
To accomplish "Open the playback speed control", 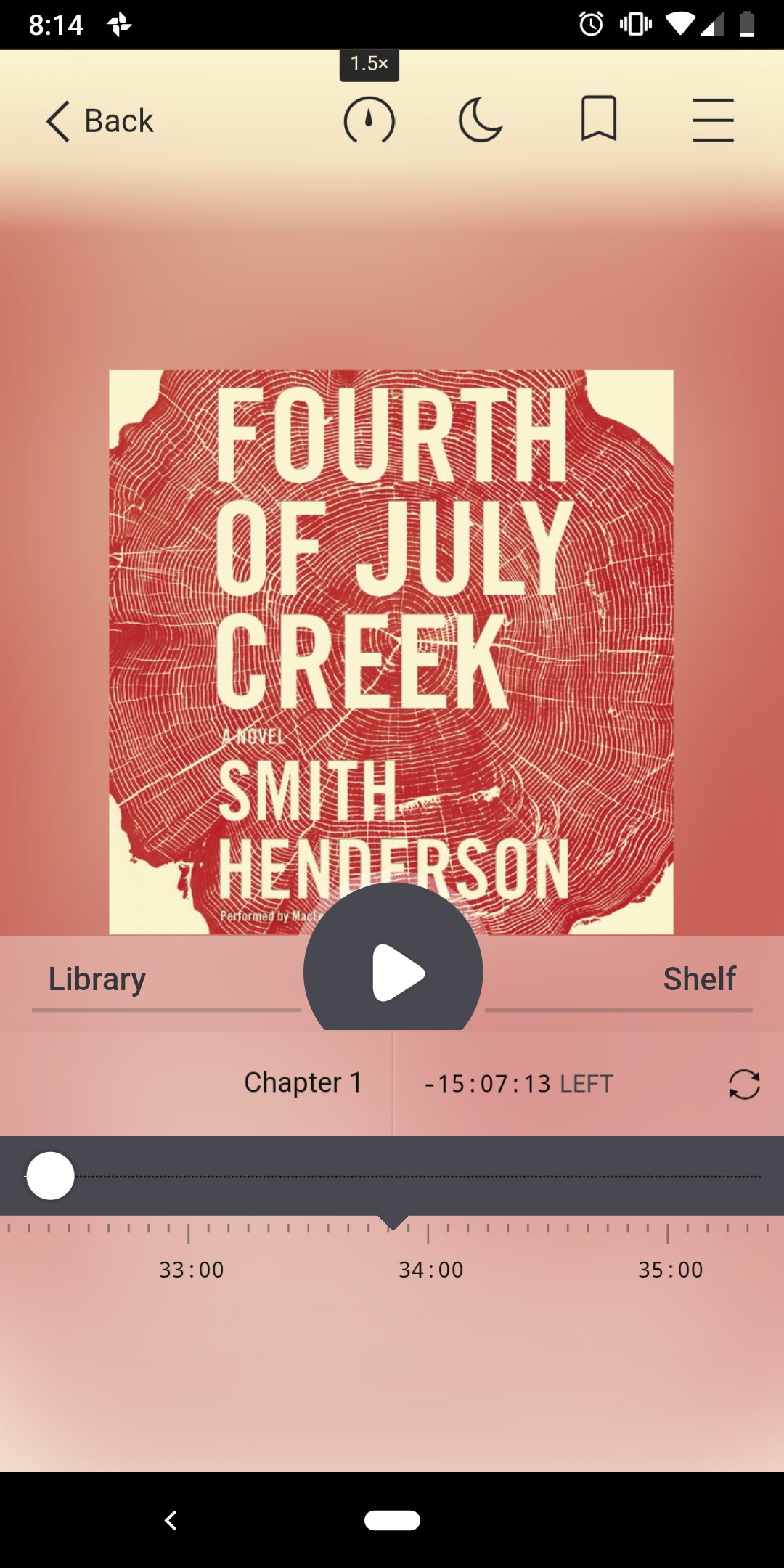I will point(369,121).
